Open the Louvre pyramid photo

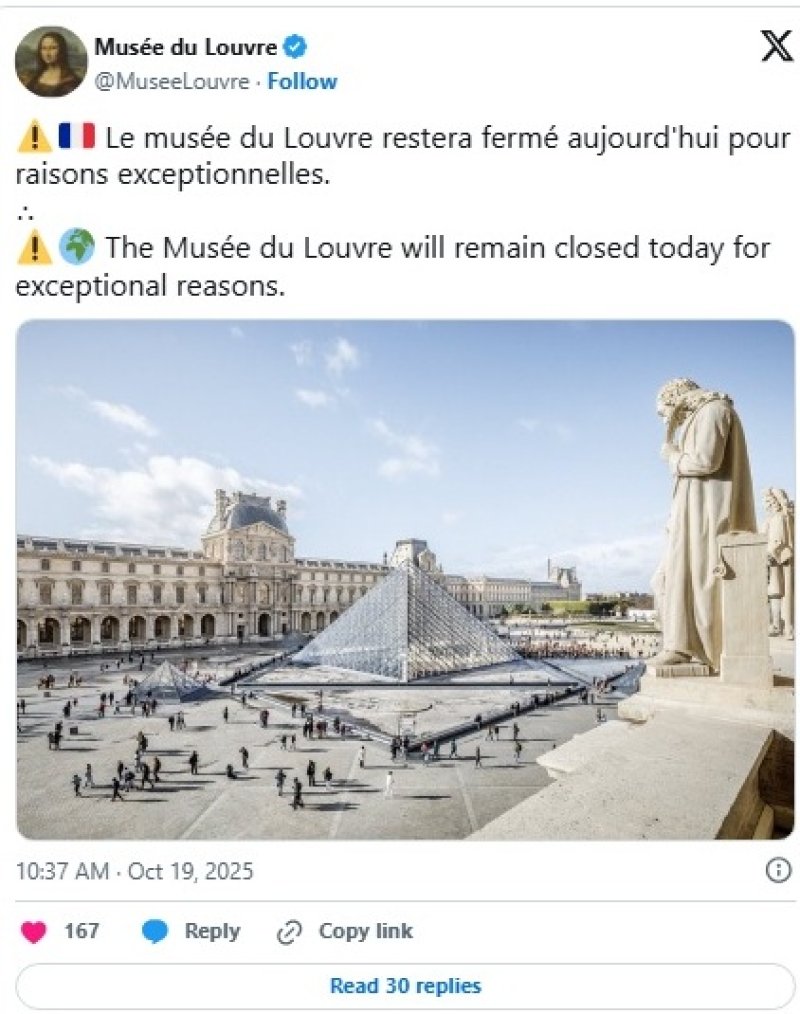(x=405, y=580)
